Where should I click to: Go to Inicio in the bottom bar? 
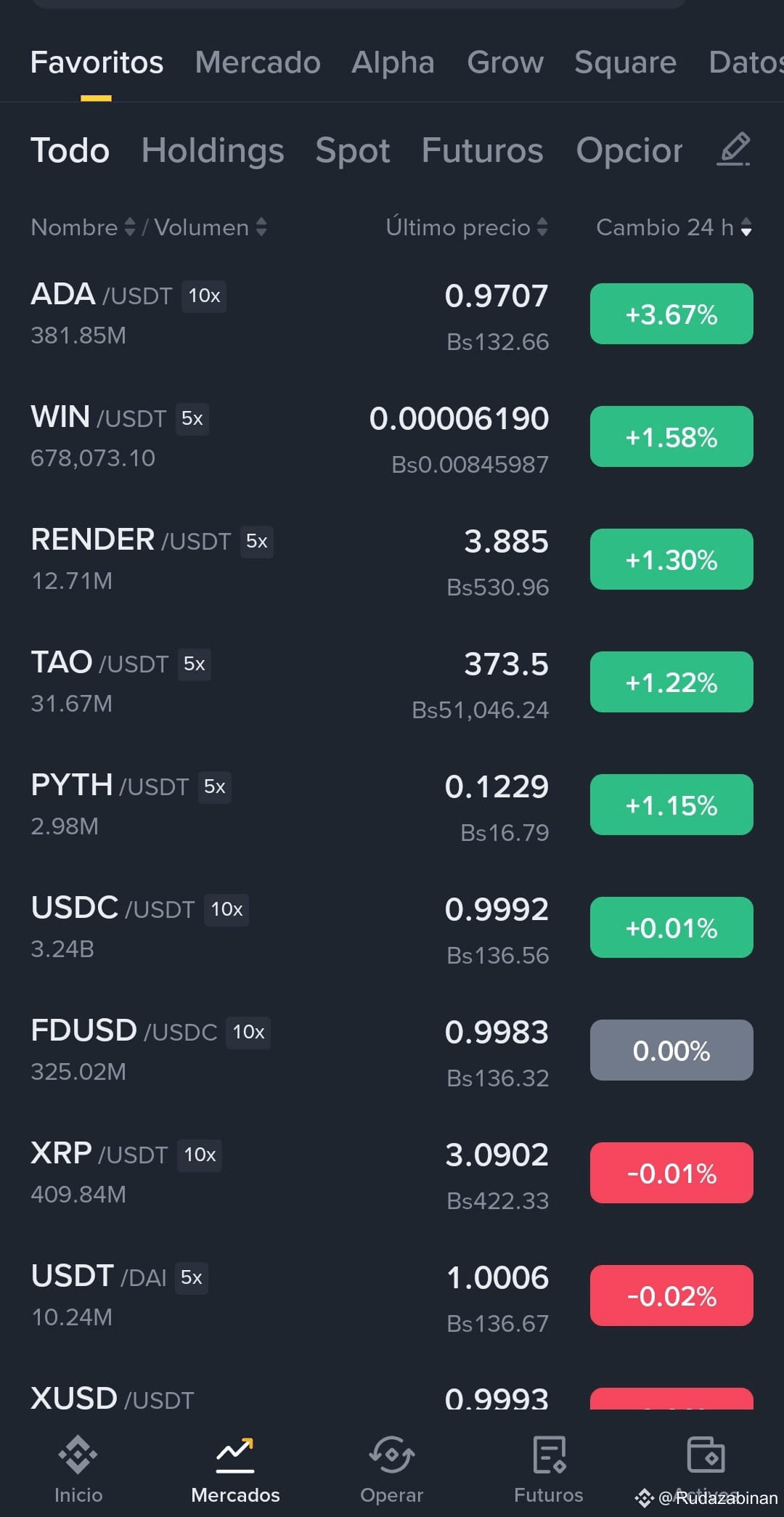[78, 1470]
